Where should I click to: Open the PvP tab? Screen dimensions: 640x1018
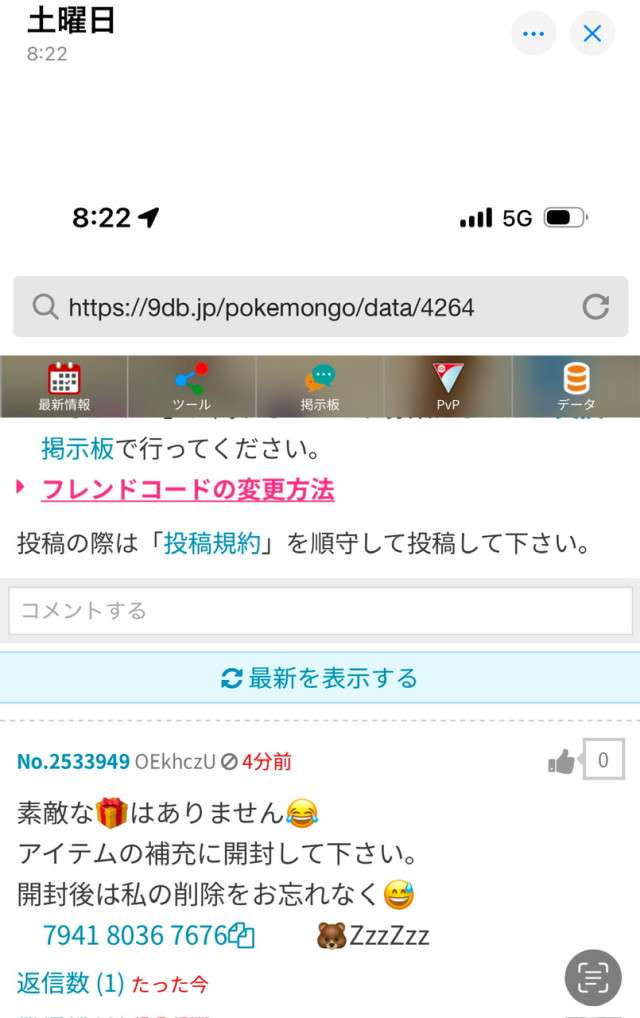coord(448,387)
